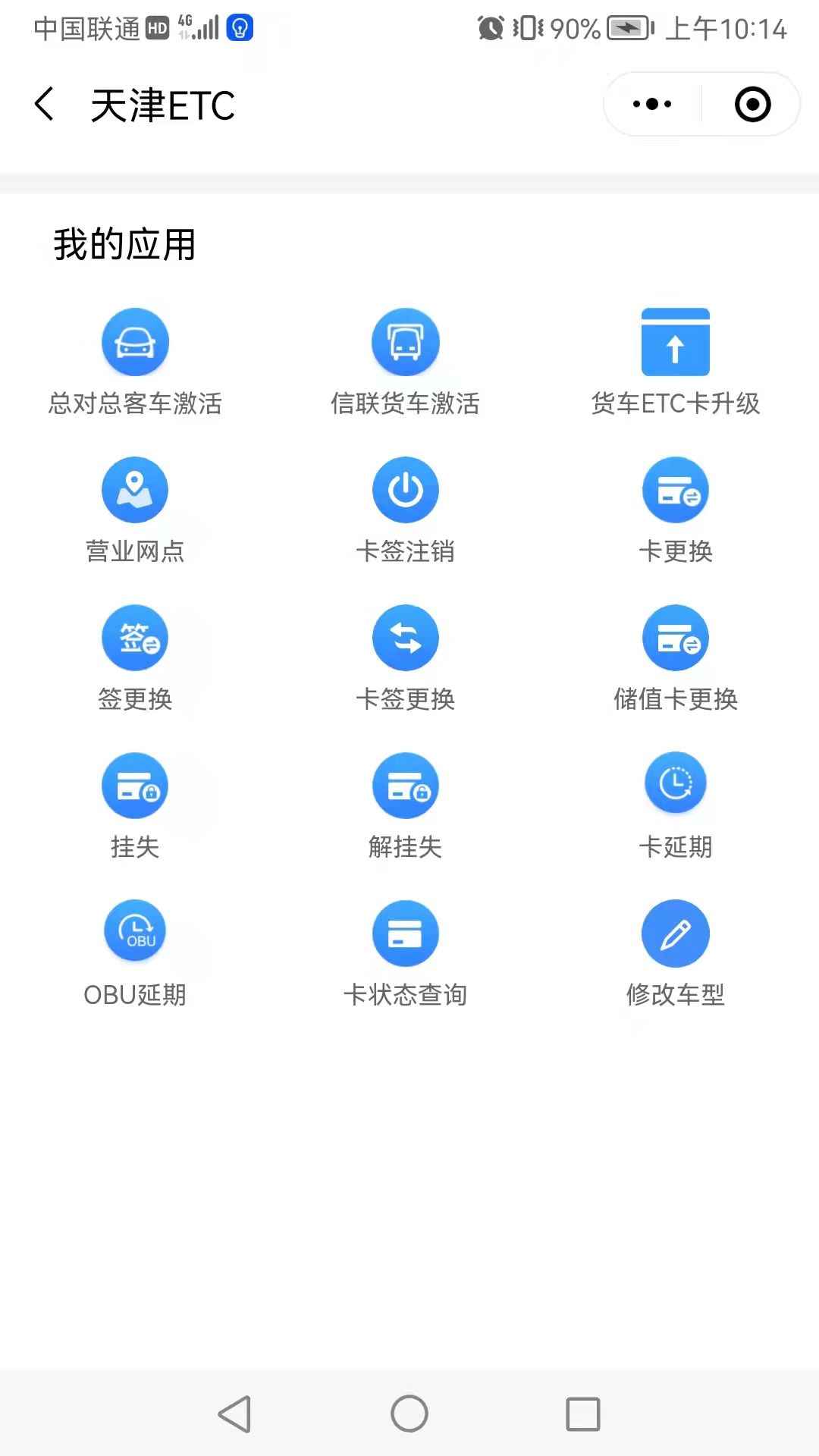The image size is (819, 1456).
Task: Go back from the 天津ETC page
Action: point(45,104)
